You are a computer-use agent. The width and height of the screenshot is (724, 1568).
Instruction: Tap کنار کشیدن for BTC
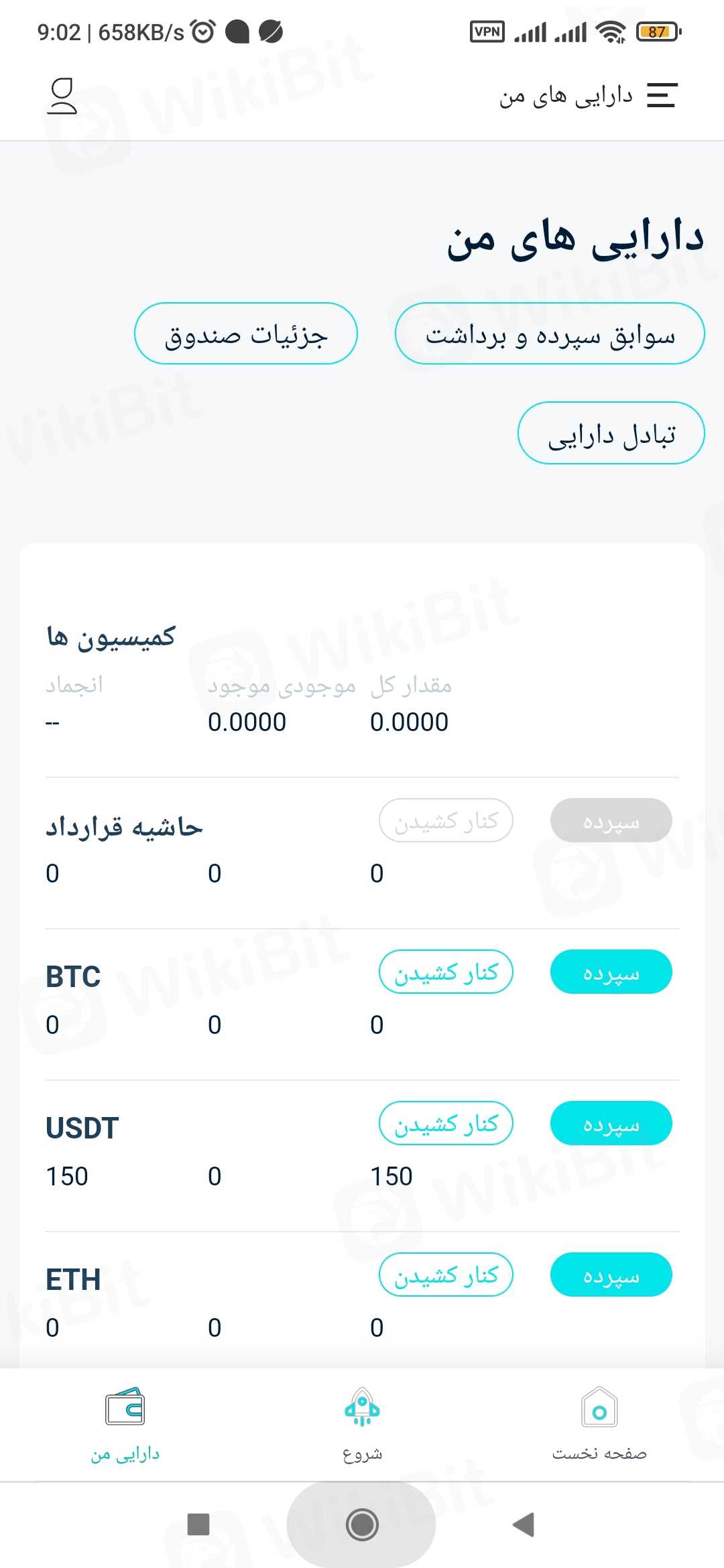coord(446,972)
